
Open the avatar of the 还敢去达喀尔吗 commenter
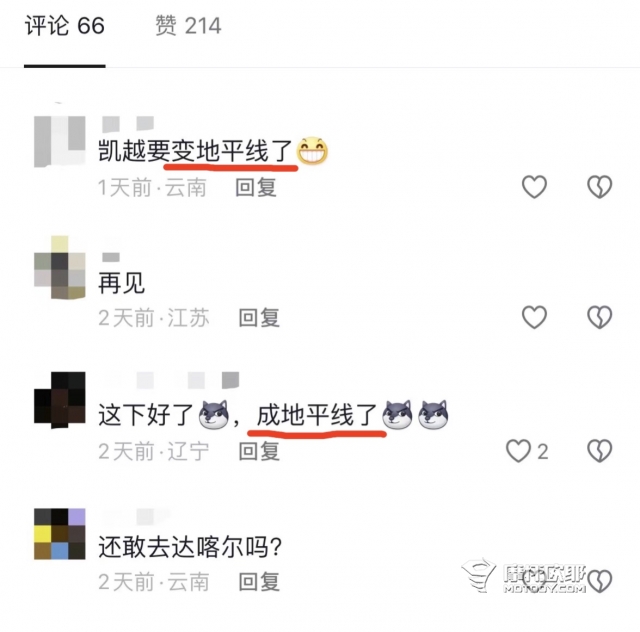(59, 532)
